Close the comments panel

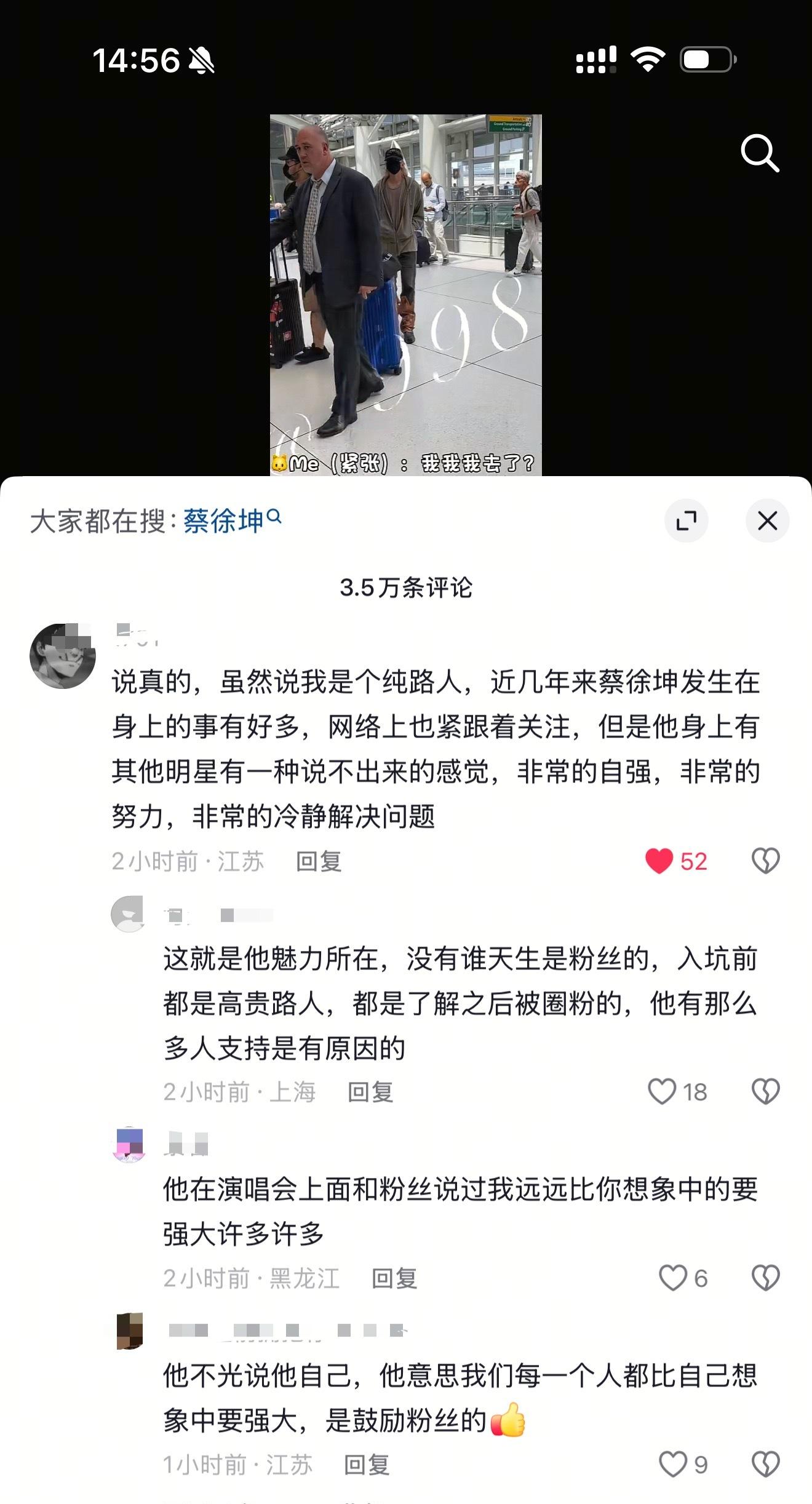[x=767, y=521]
